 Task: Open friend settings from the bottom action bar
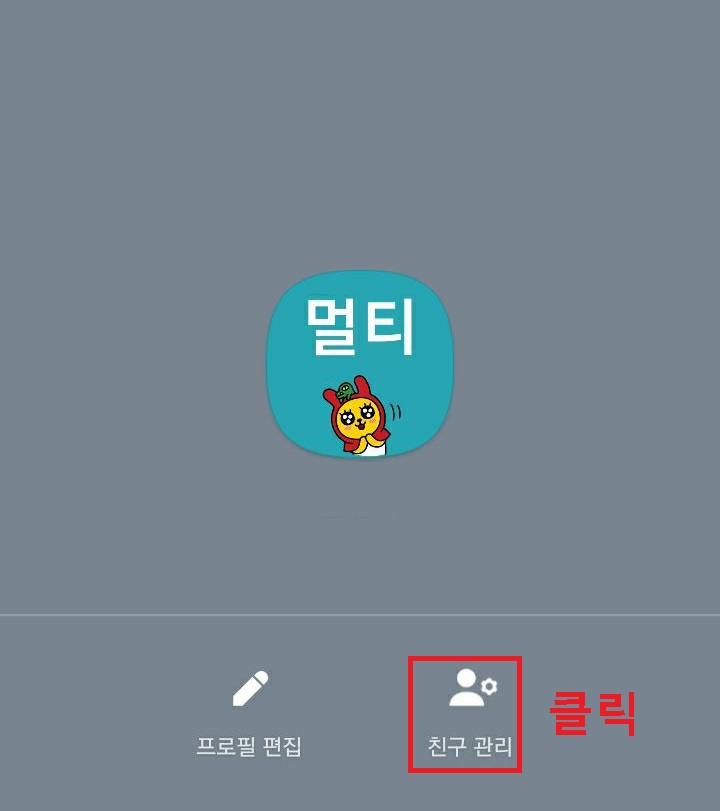(465, 710)
